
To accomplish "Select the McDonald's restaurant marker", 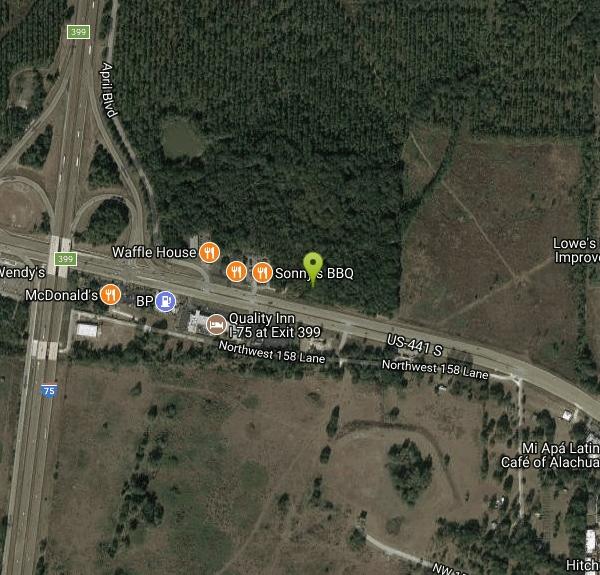I will (x=110, y=294).
